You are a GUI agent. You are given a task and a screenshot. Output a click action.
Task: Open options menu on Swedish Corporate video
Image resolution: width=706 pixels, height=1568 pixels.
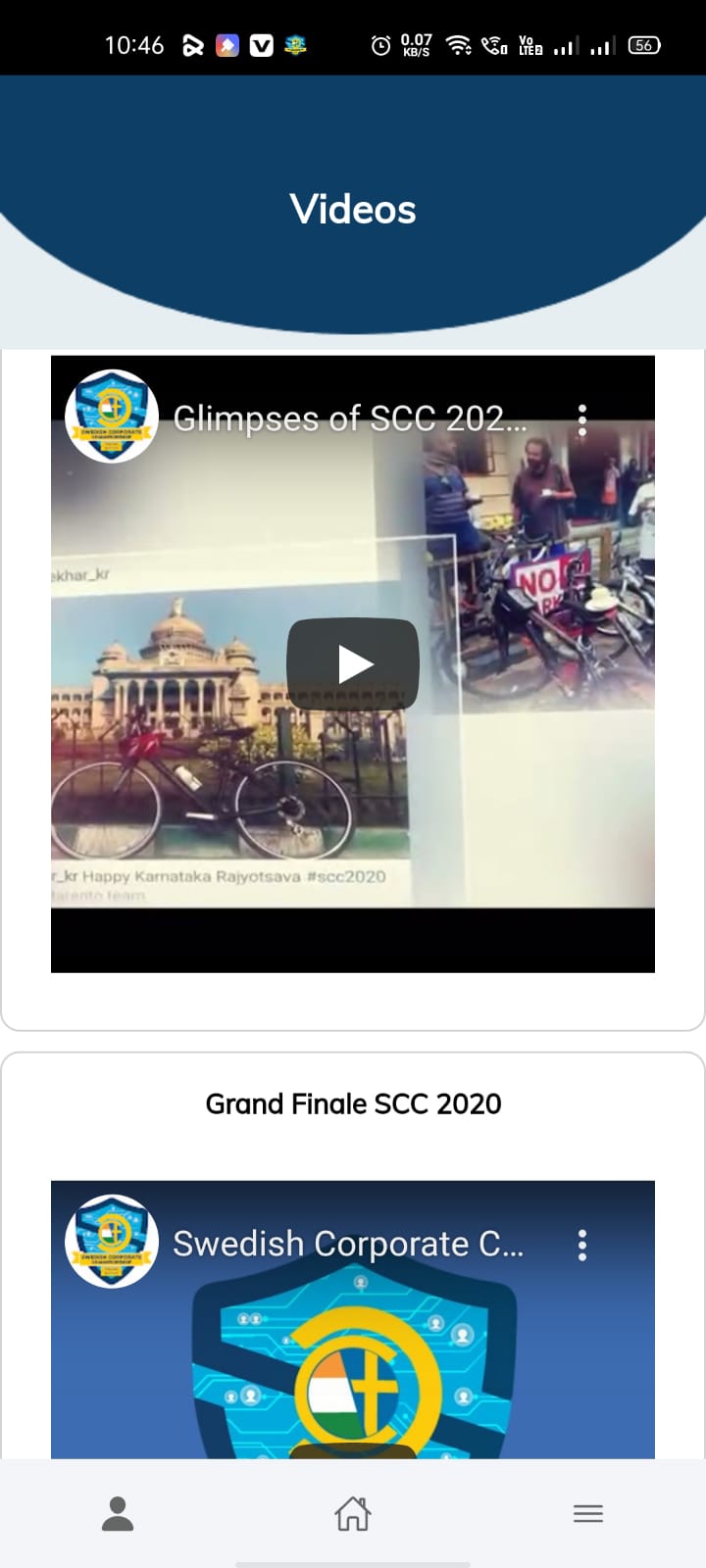582,1245
